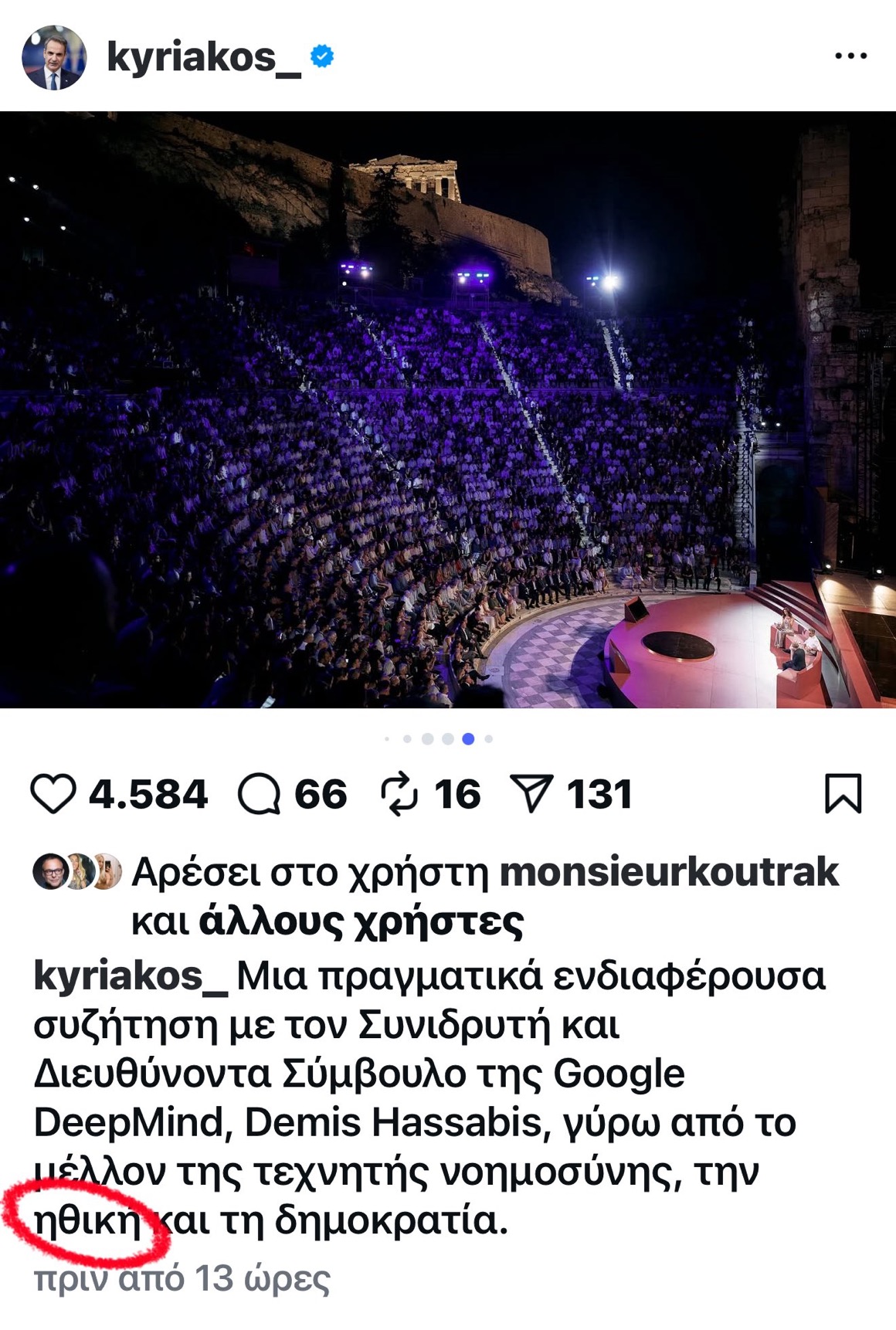Open kyriakos_ profile picture

pyautogui.click(x=53, y=58)
